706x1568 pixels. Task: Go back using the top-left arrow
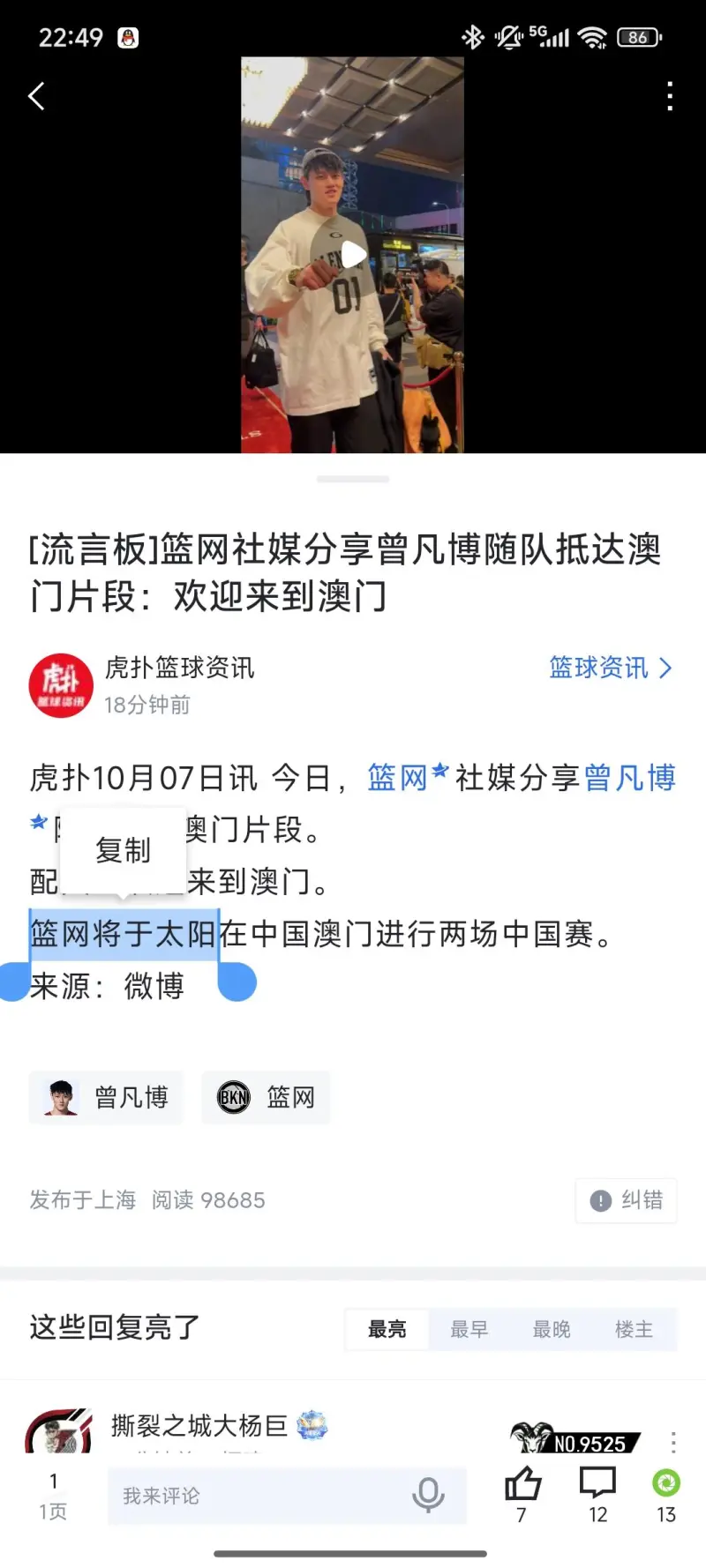click(x=36, y=96)
